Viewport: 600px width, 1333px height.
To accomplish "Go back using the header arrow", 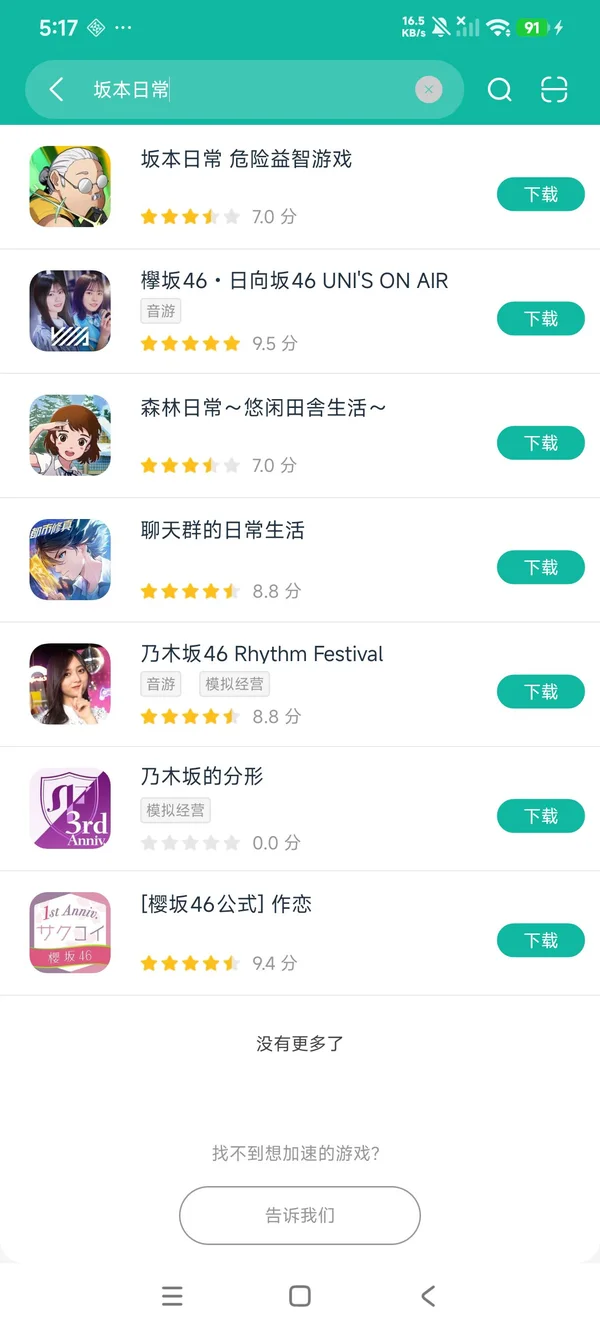I will [57, 90].
